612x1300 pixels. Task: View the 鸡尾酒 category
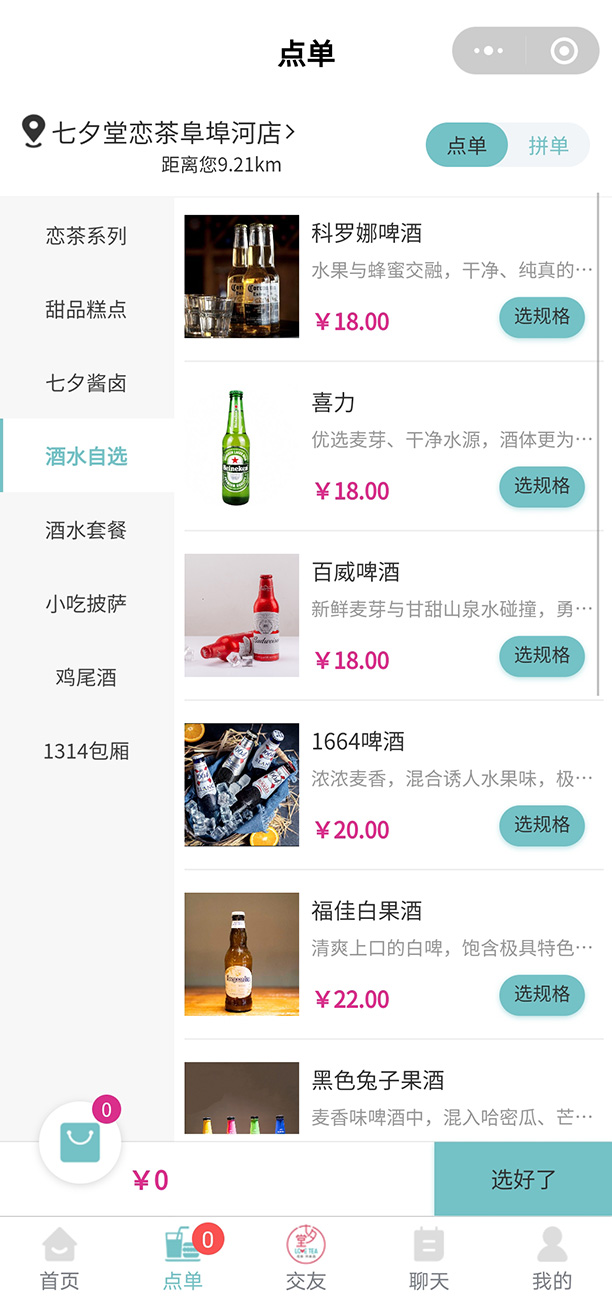(x=86, y=677)
